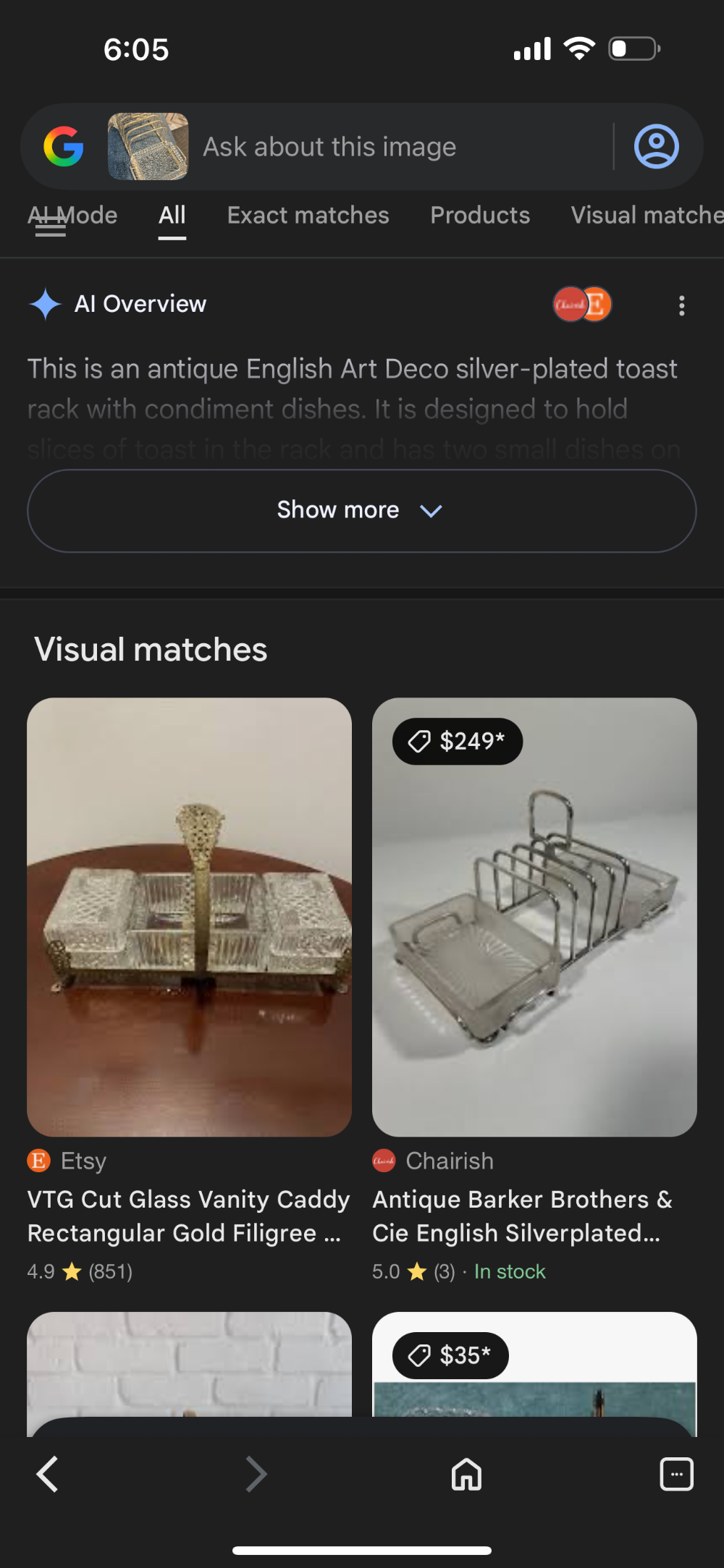The height and width of the screenshot is (1568, 724).
Task: Select the All tab
Action: coord(172,216)
